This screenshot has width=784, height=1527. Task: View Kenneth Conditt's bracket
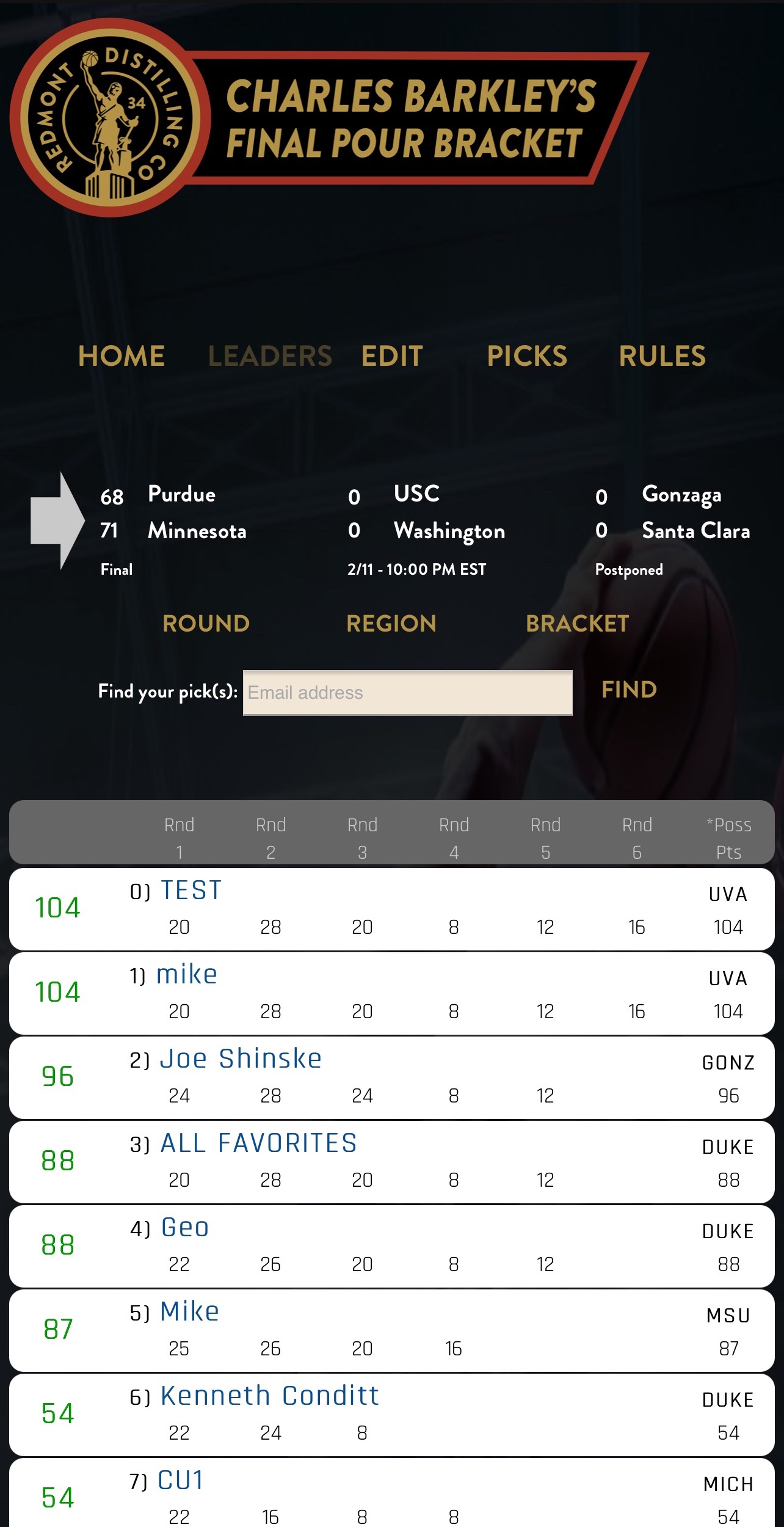[269, 1396]
